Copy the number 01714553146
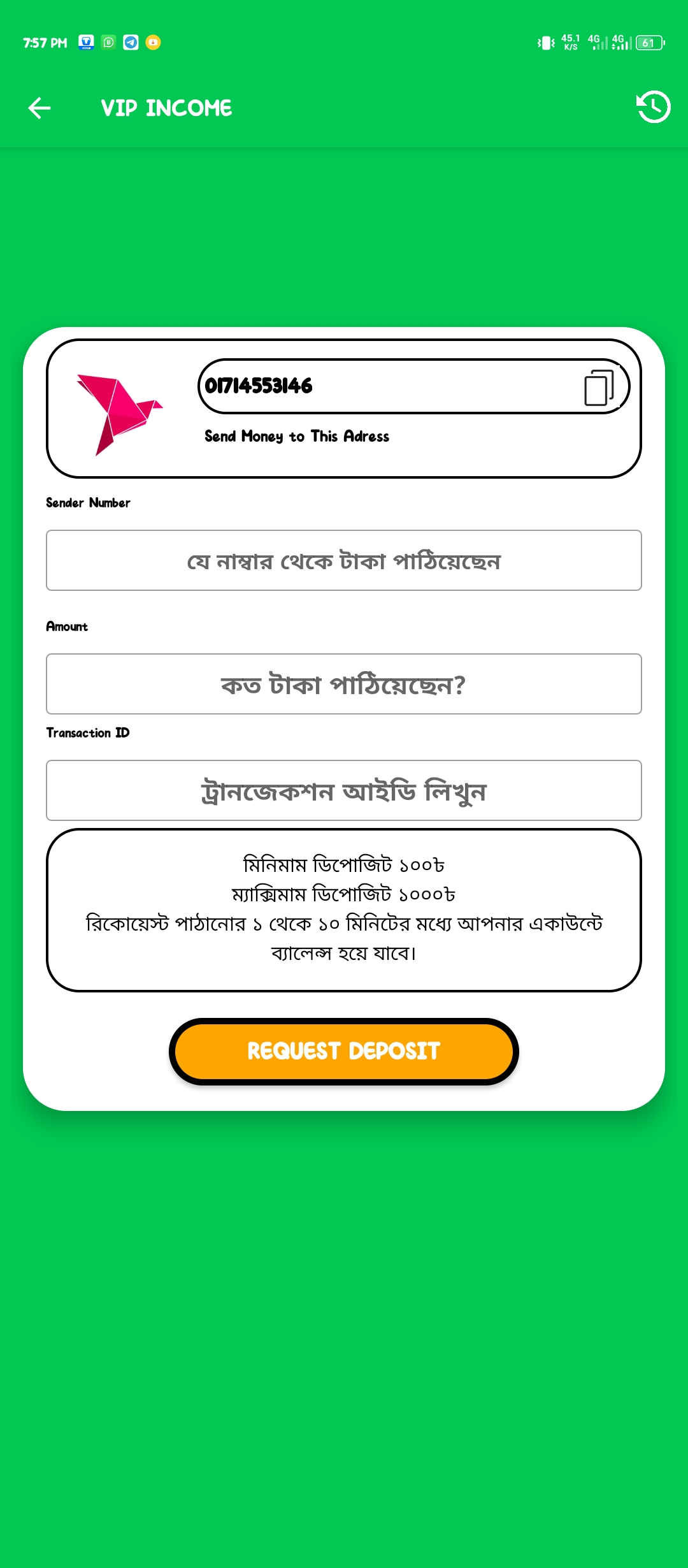The width and height of the screenshot is (688, 1568). [599, 387]
